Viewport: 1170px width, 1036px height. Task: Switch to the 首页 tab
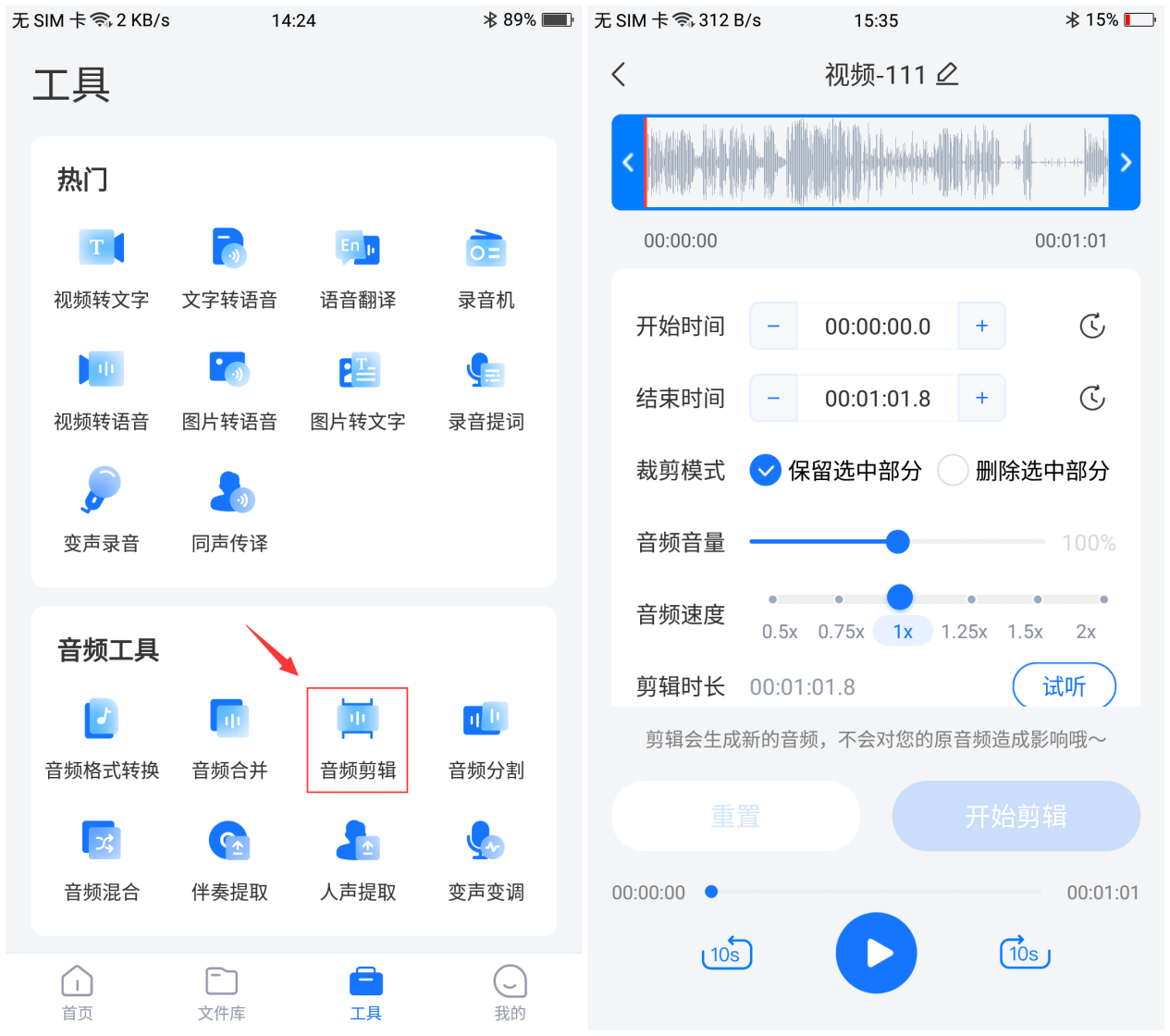point(77,993)
